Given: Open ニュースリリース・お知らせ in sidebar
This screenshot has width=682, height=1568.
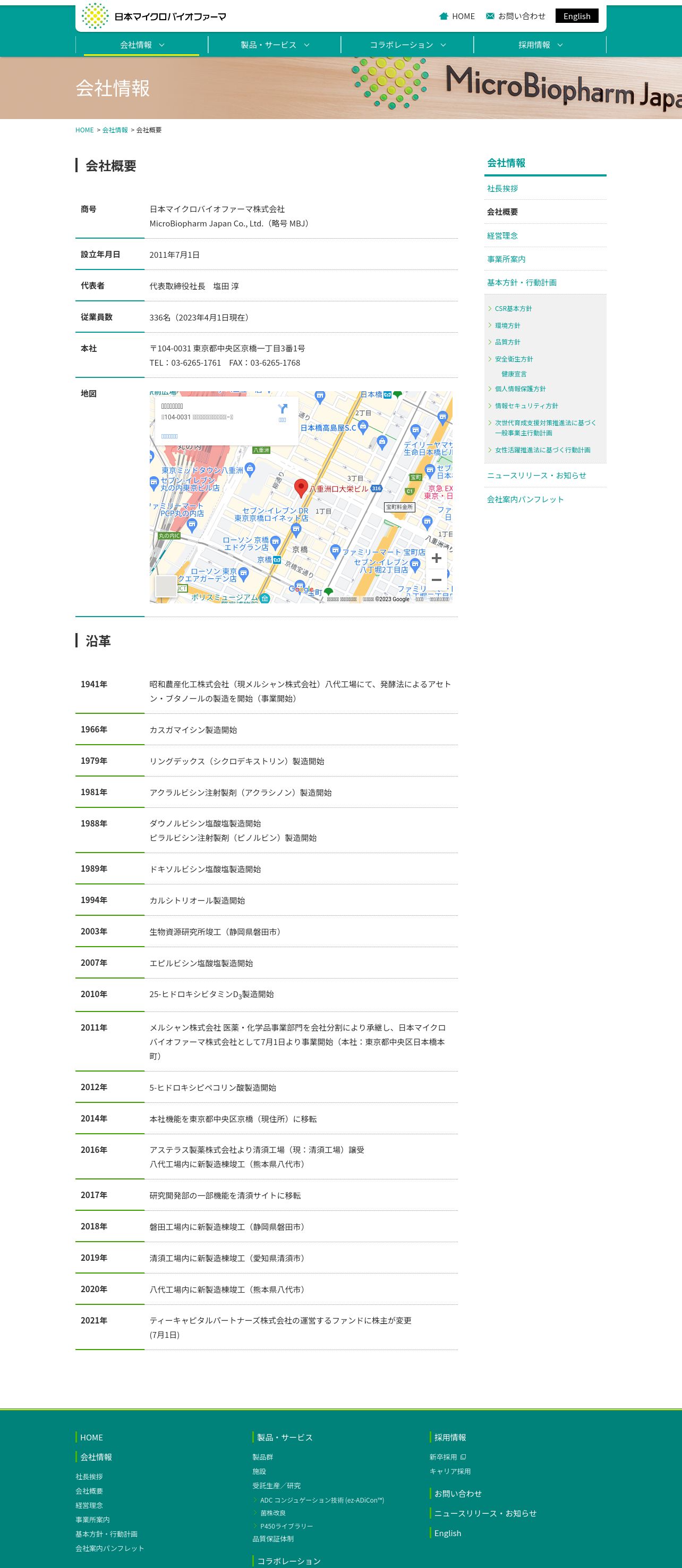Looking at the screenshot, I should coord(536,475).
